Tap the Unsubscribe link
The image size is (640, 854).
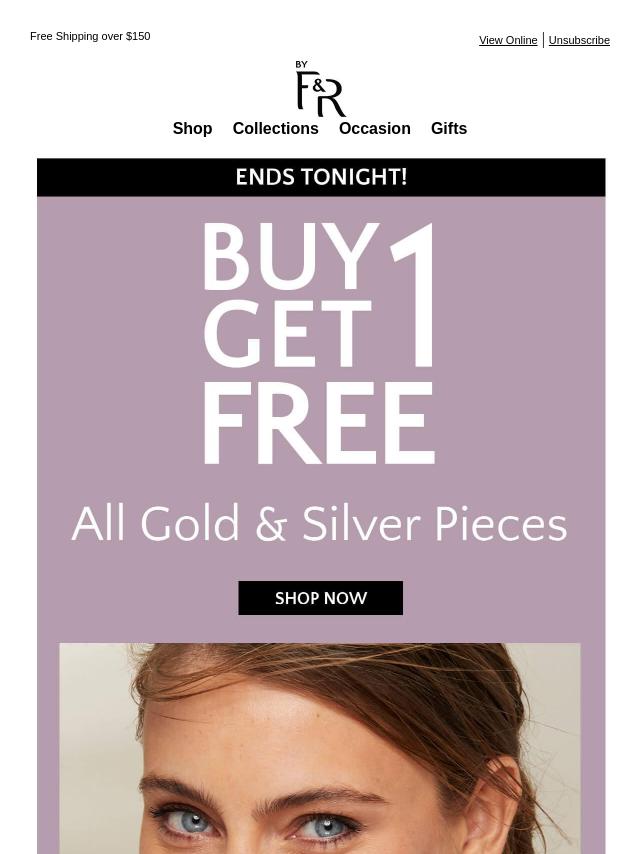(579, 40)
